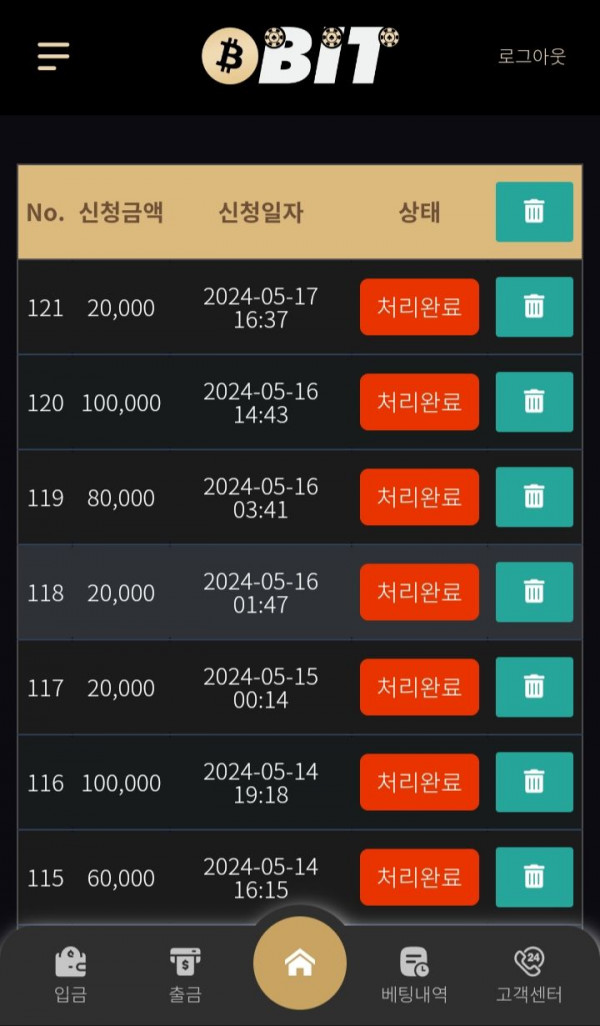This screenshot has width=600, height=1026.
Task: Tap 처리완료 status for No. 119
Action: tap(419, 497)
